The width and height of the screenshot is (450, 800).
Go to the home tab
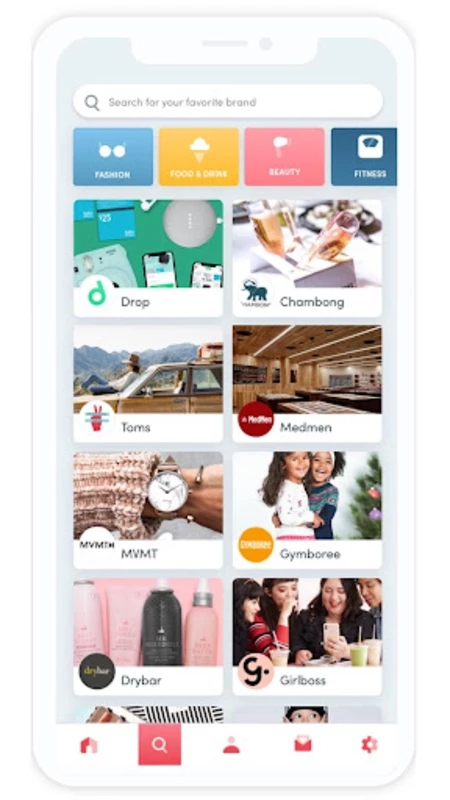pyautogui.click(x=89, y=745)
